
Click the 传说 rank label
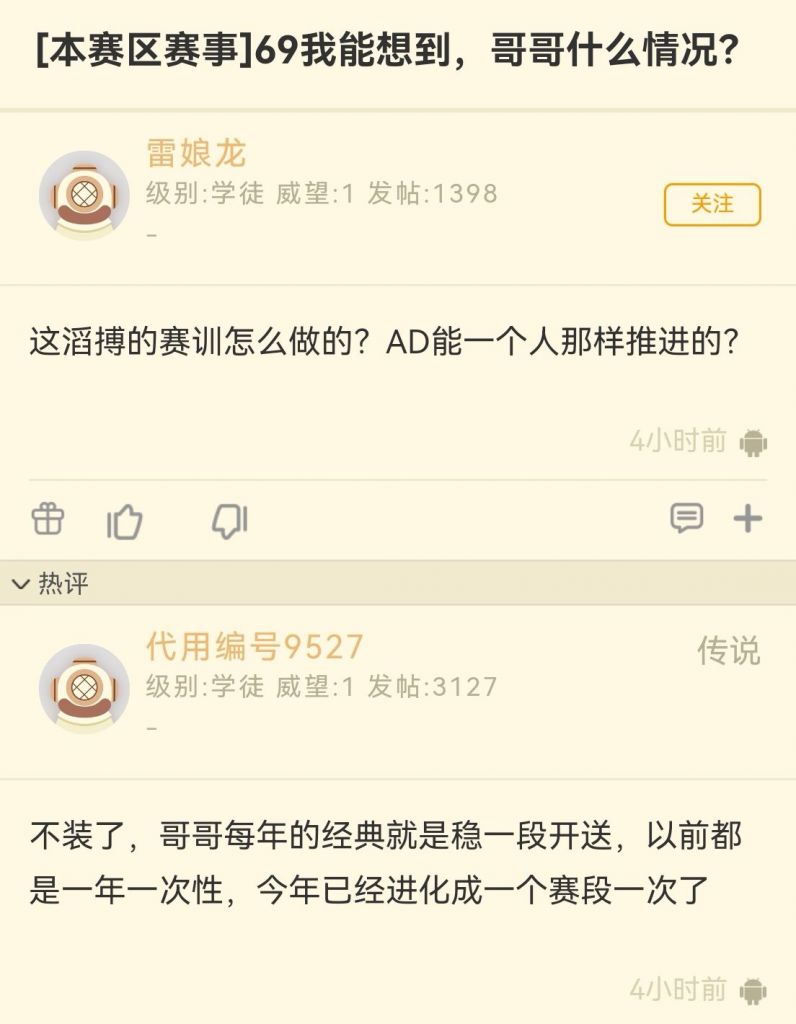pyautogui.click(x=732, y=649)
